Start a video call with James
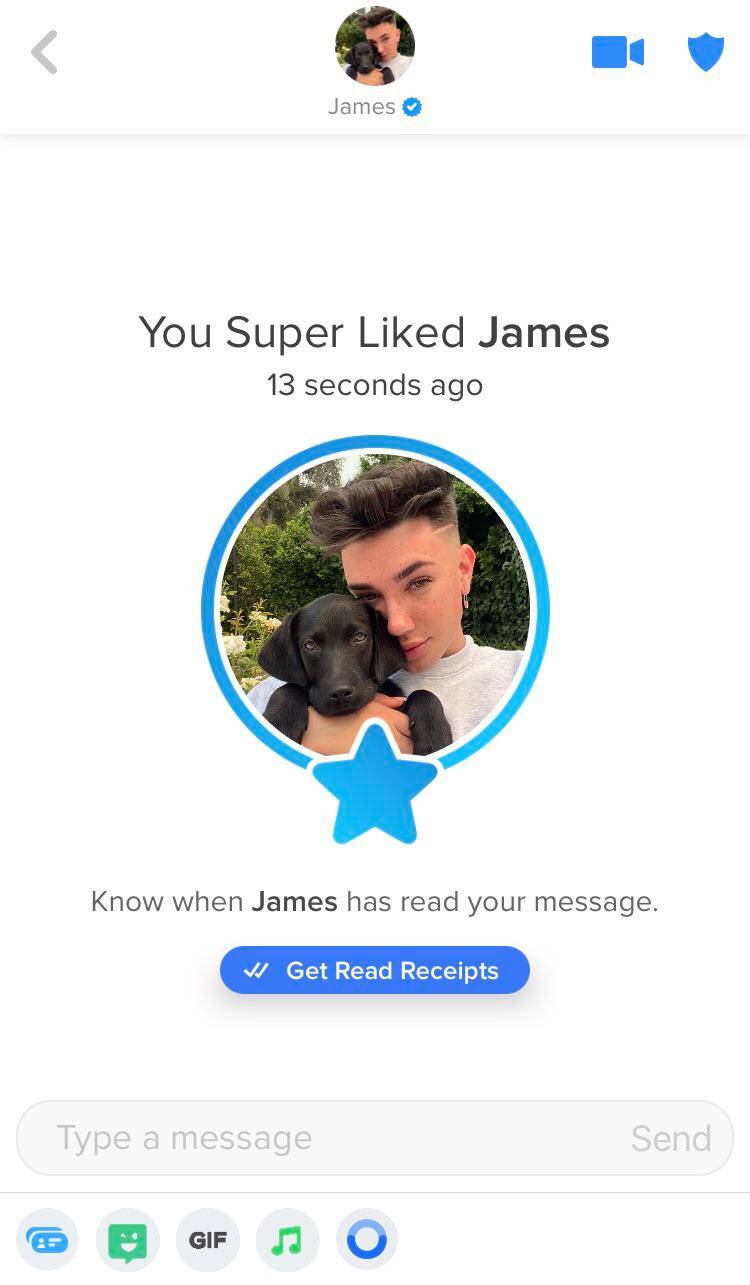The width and height of the screenshot is (750, 1285). click(x=617, y=52)
